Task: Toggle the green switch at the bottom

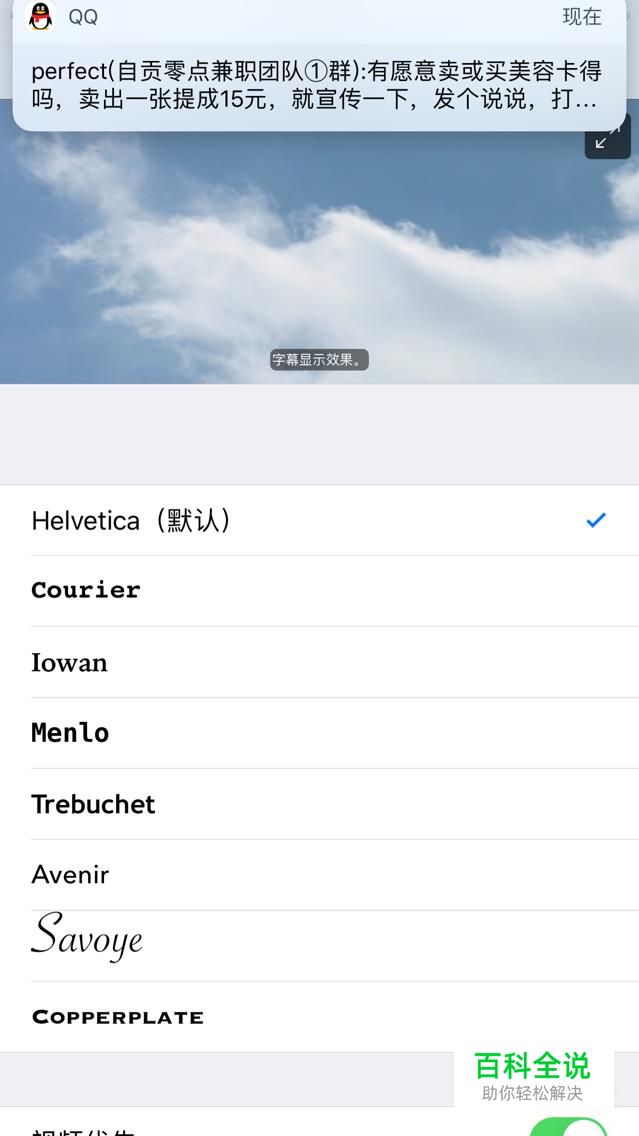Action: 568,1127
